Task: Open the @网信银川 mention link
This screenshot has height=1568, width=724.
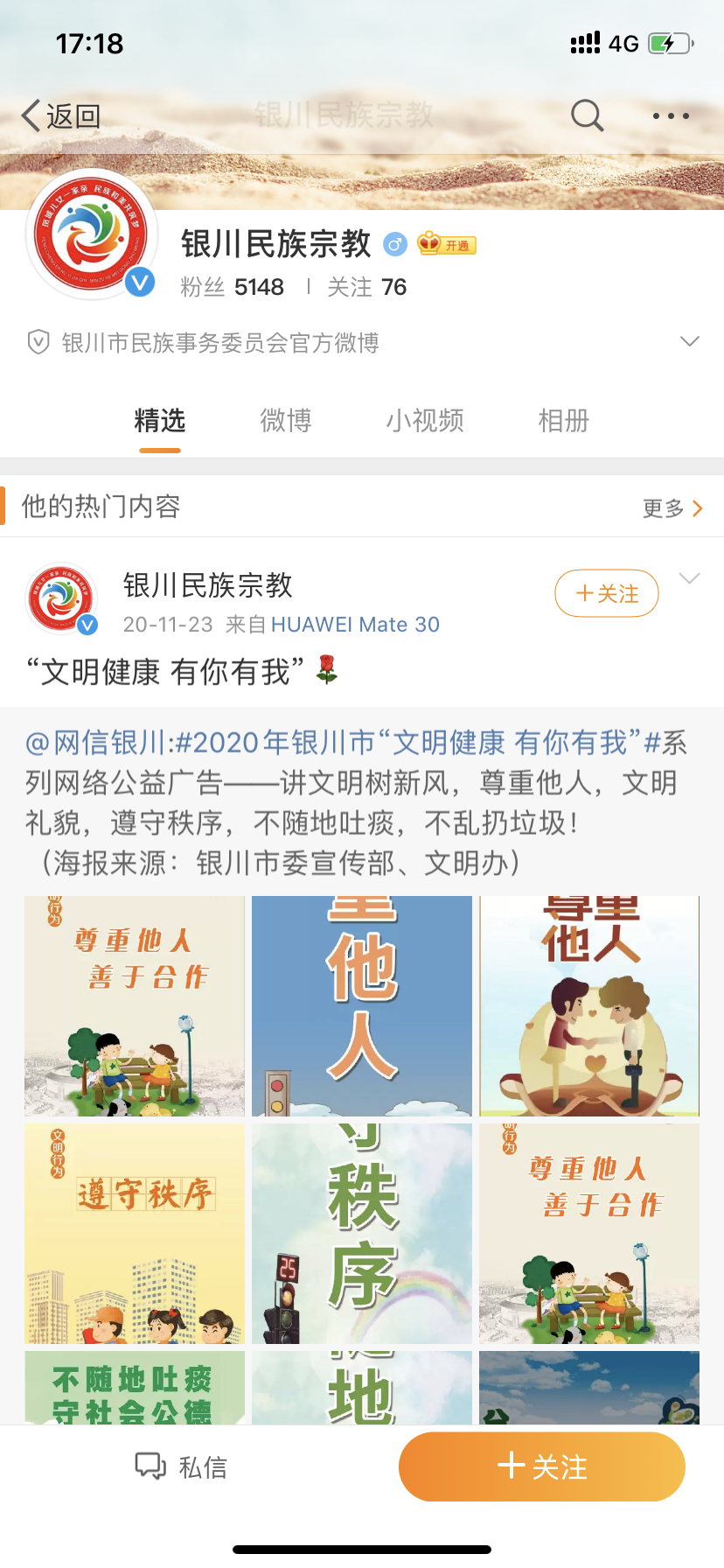Action: point(96,743)
